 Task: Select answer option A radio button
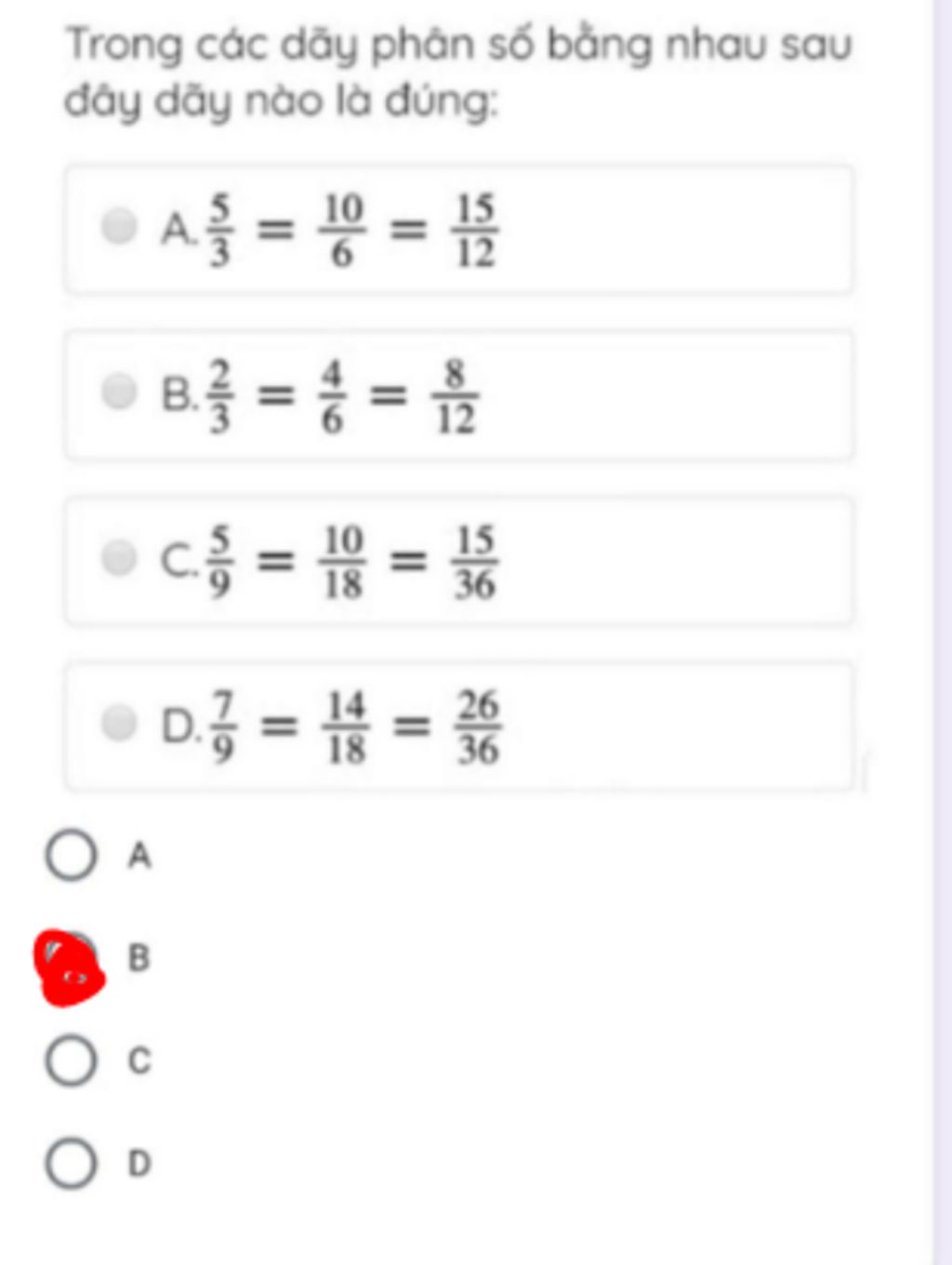[x=71, y=856]
